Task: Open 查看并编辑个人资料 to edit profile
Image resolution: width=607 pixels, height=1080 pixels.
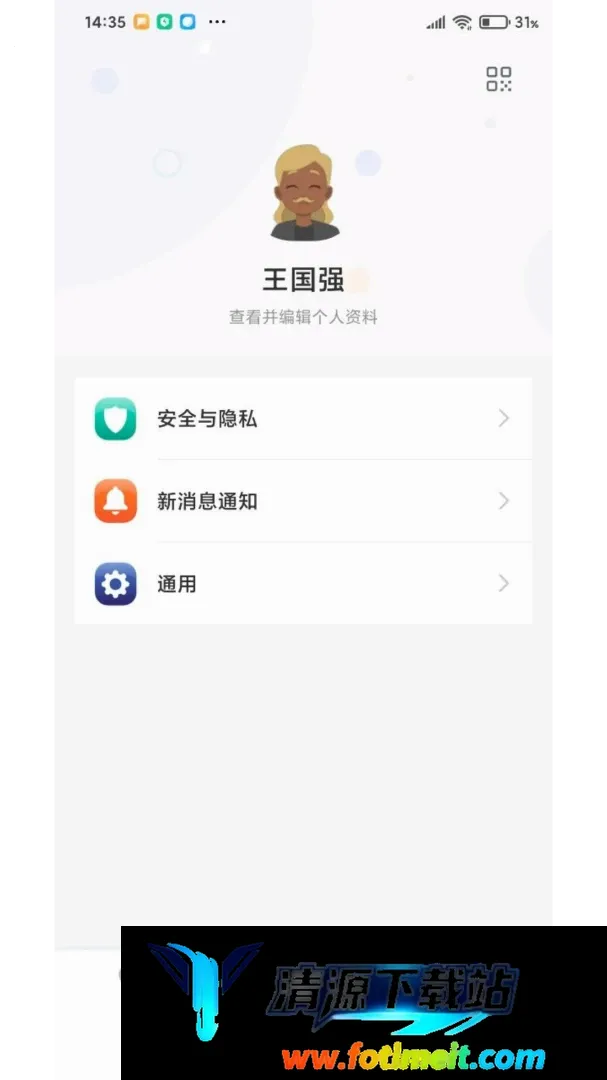Action: 303,318
